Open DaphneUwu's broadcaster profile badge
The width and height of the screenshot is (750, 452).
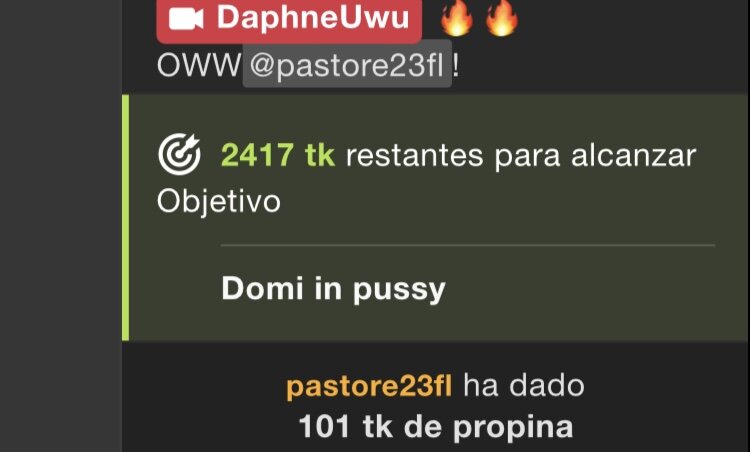click(x=289, y=19)
